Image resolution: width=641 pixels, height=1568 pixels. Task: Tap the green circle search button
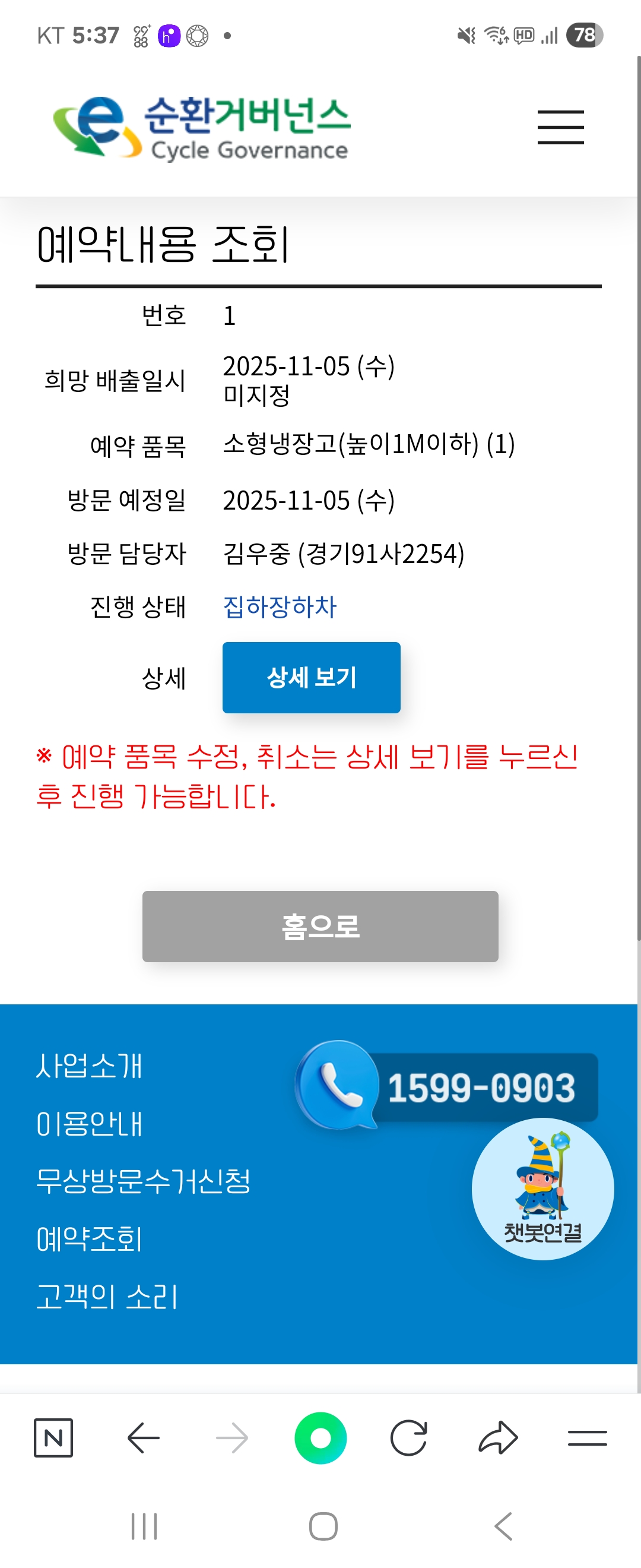(320, 1438)
